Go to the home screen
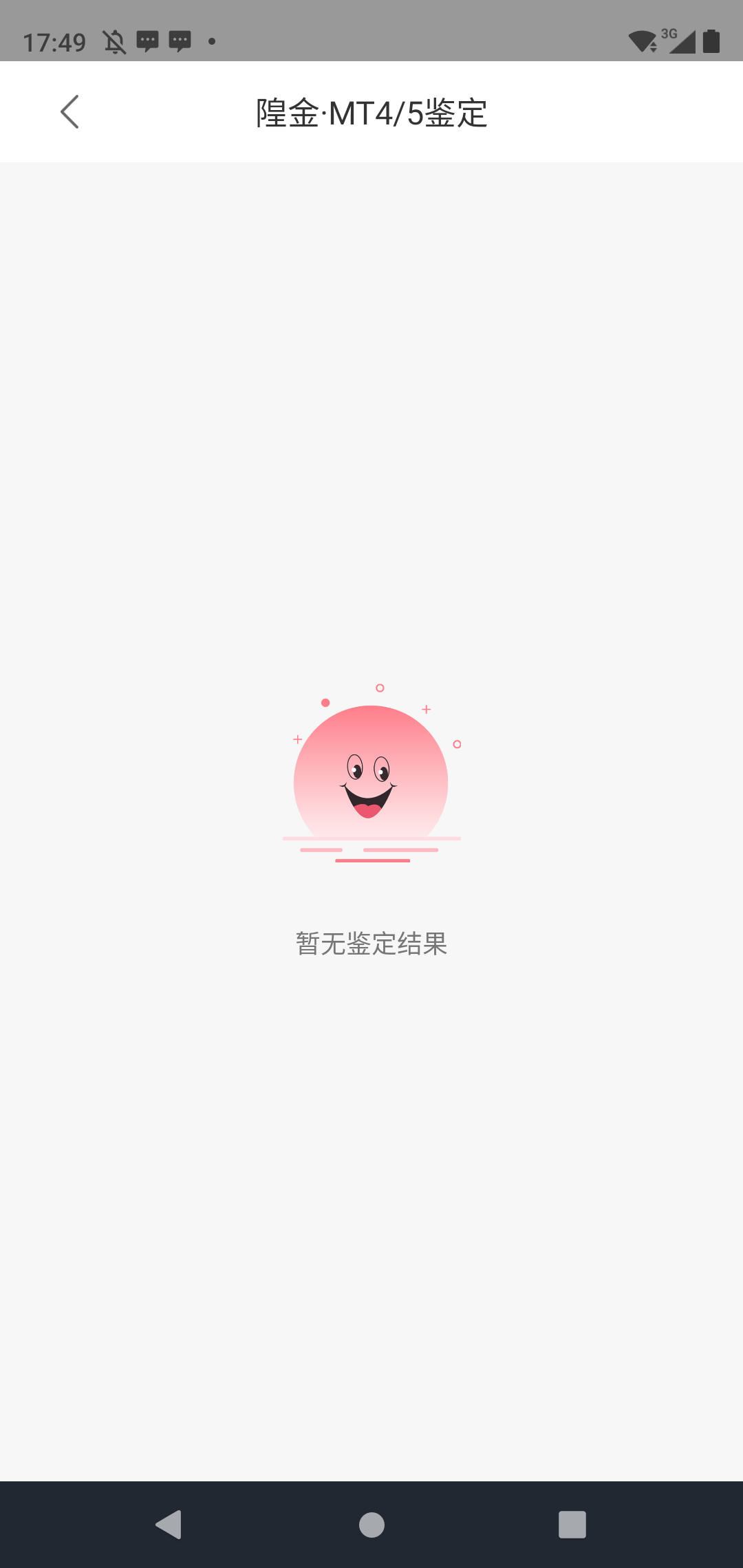This screenshot has width=743, height=1568. tap(371, 1524)
